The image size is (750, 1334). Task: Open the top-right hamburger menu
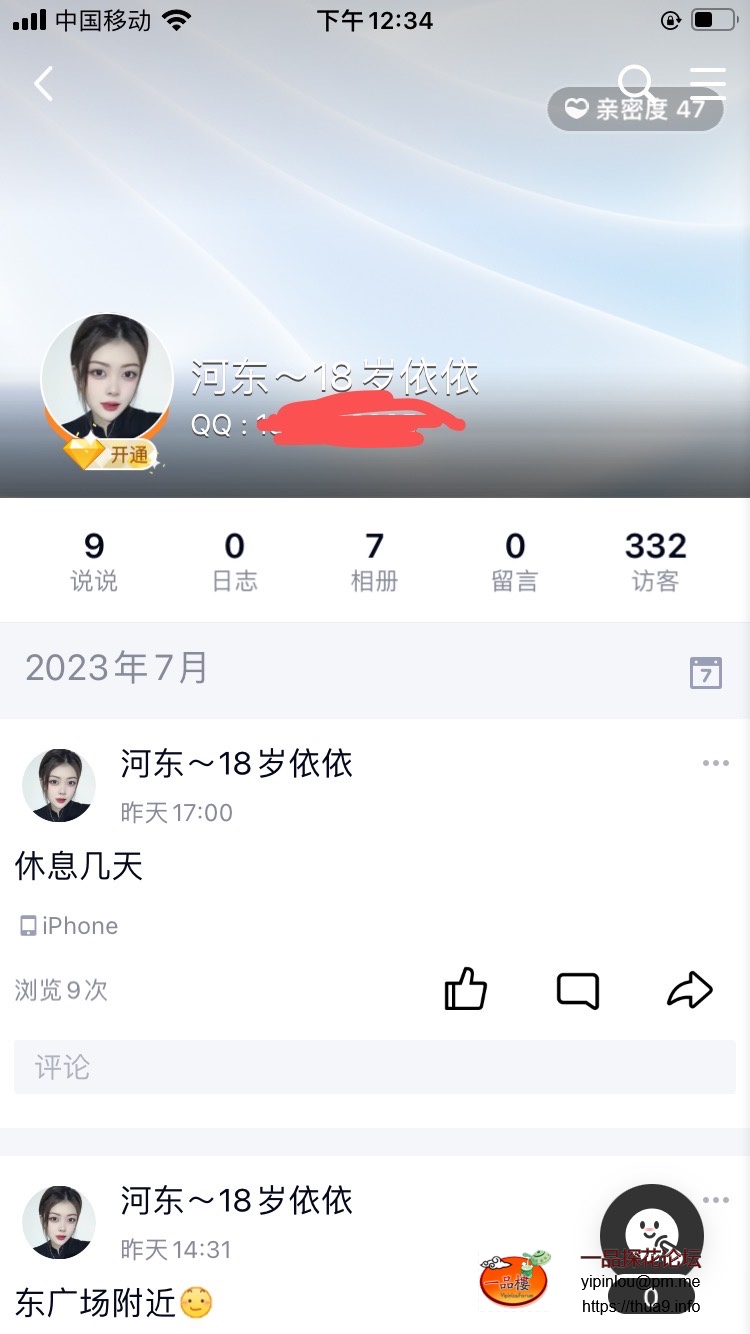click(708, 82)
